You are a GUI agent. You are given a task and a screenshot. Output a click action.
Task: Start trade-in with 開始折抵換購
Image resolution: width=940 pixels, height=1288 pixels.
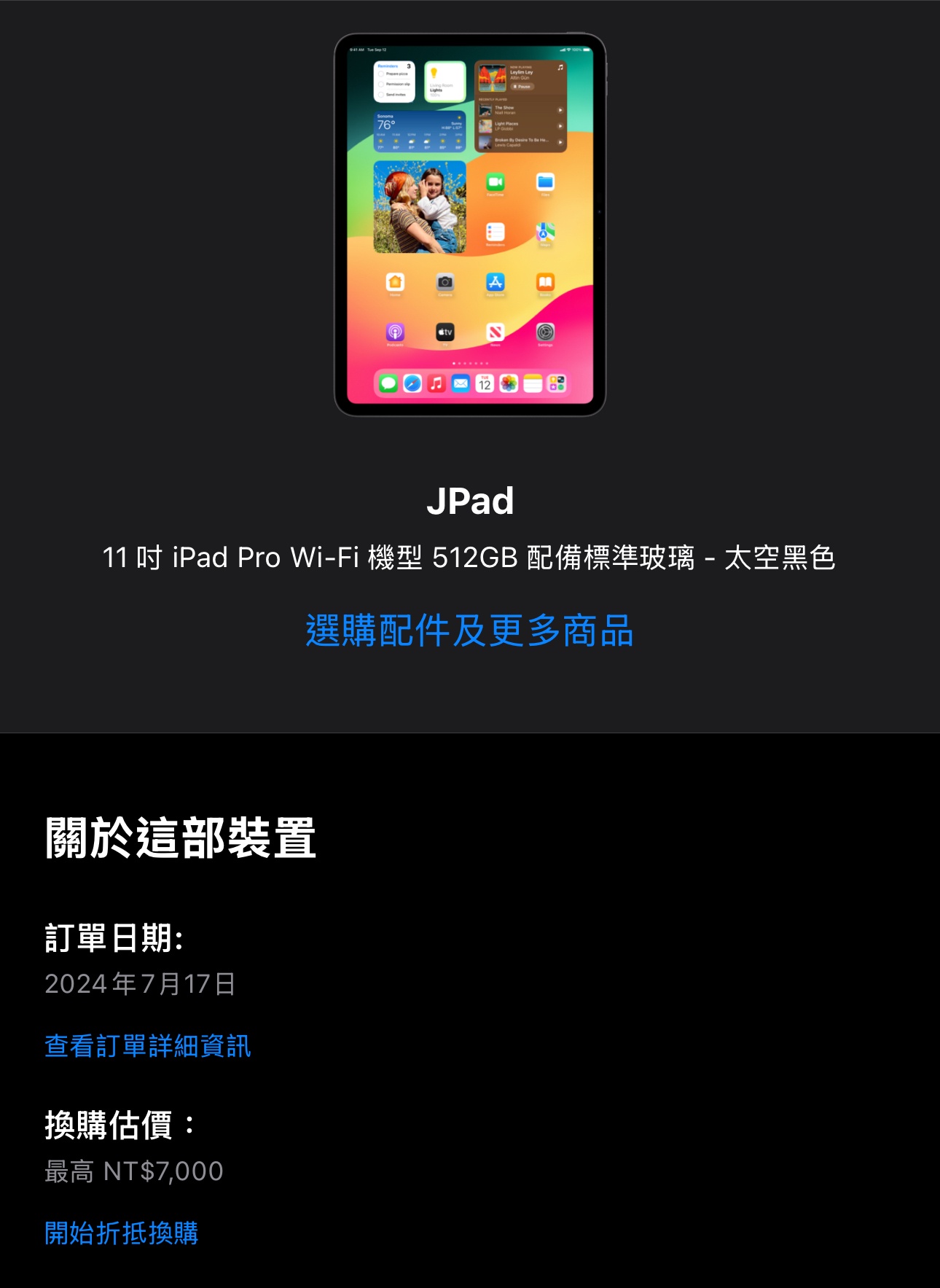122,1233
